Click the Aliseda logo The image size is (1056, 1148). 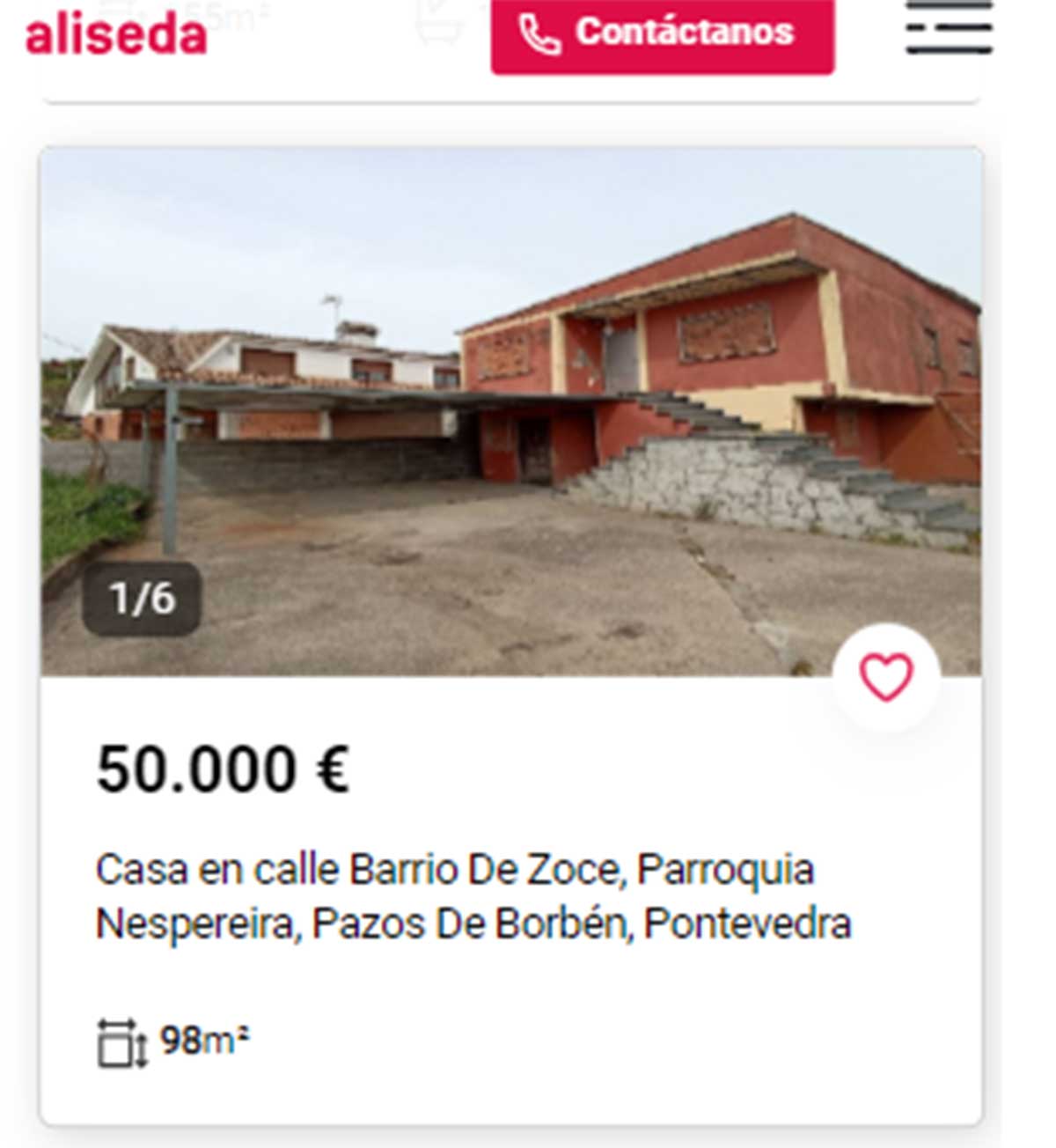coord(116,35)
